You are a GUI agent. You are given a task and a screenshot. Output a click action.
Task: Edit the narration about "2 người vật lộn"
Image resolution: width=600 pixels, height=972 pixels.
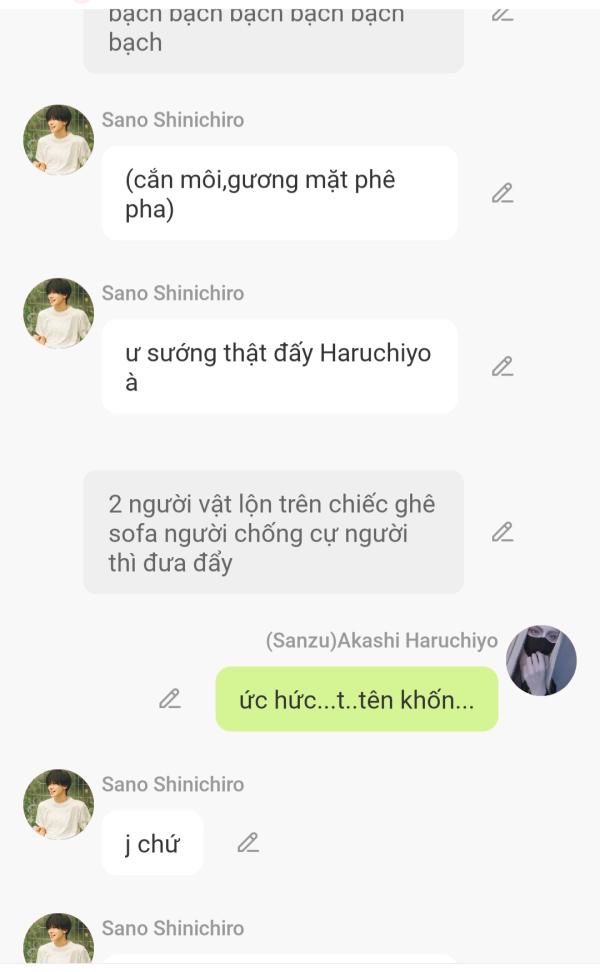click(502, 532)
